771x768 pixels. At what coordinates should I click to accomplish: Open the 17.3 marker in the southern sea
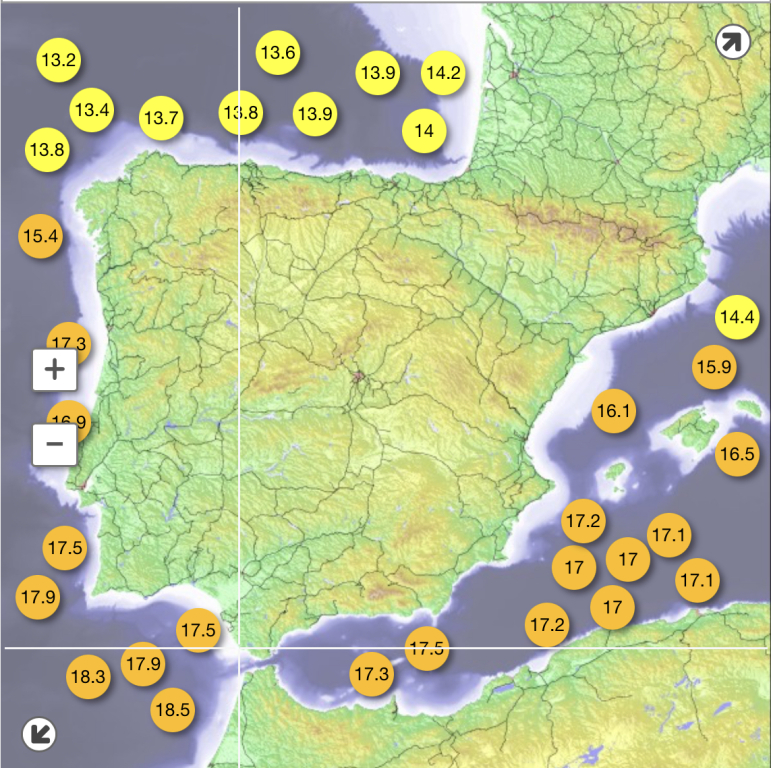(372, 674)
